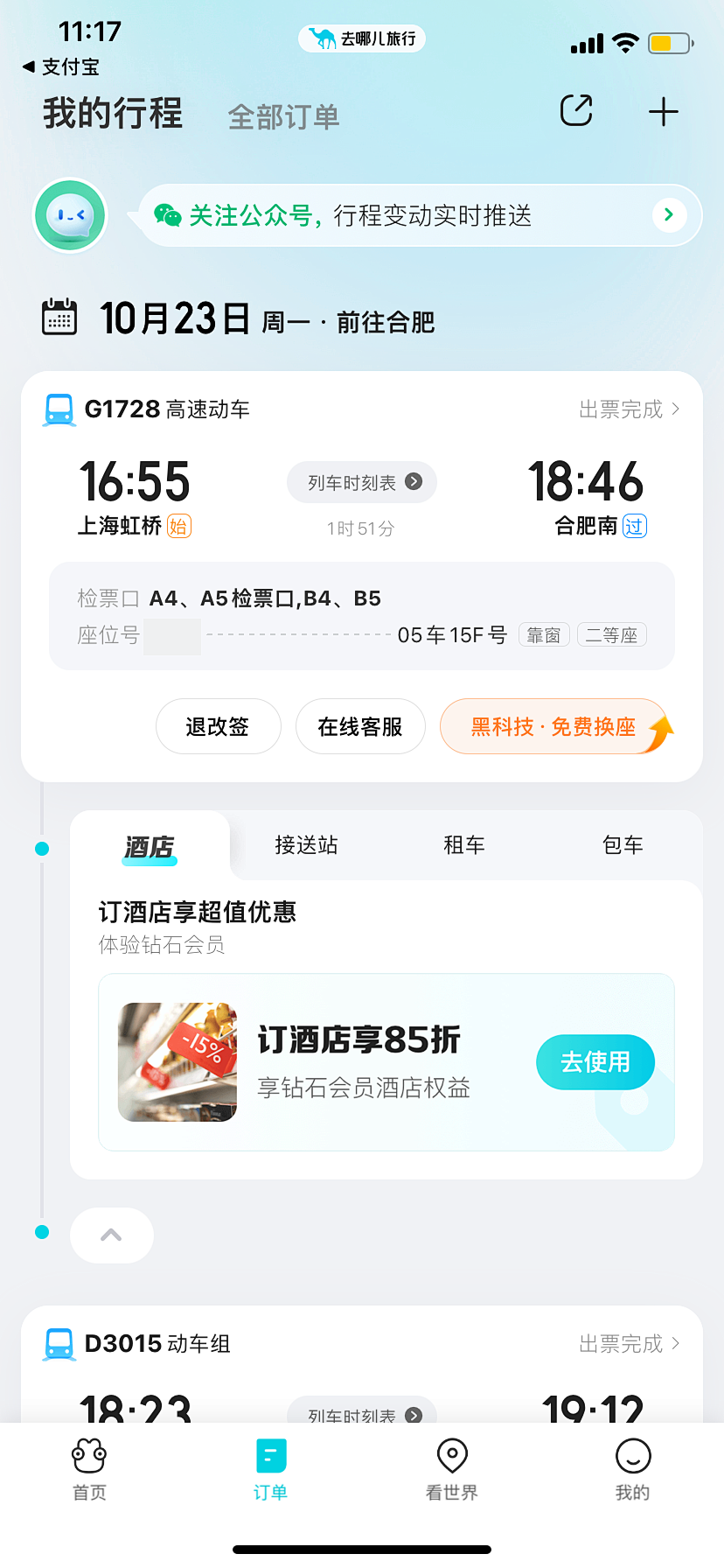
Task: Open D3015 出票完成 order details
Action: pyautogui.click(x=629, y=1344)
